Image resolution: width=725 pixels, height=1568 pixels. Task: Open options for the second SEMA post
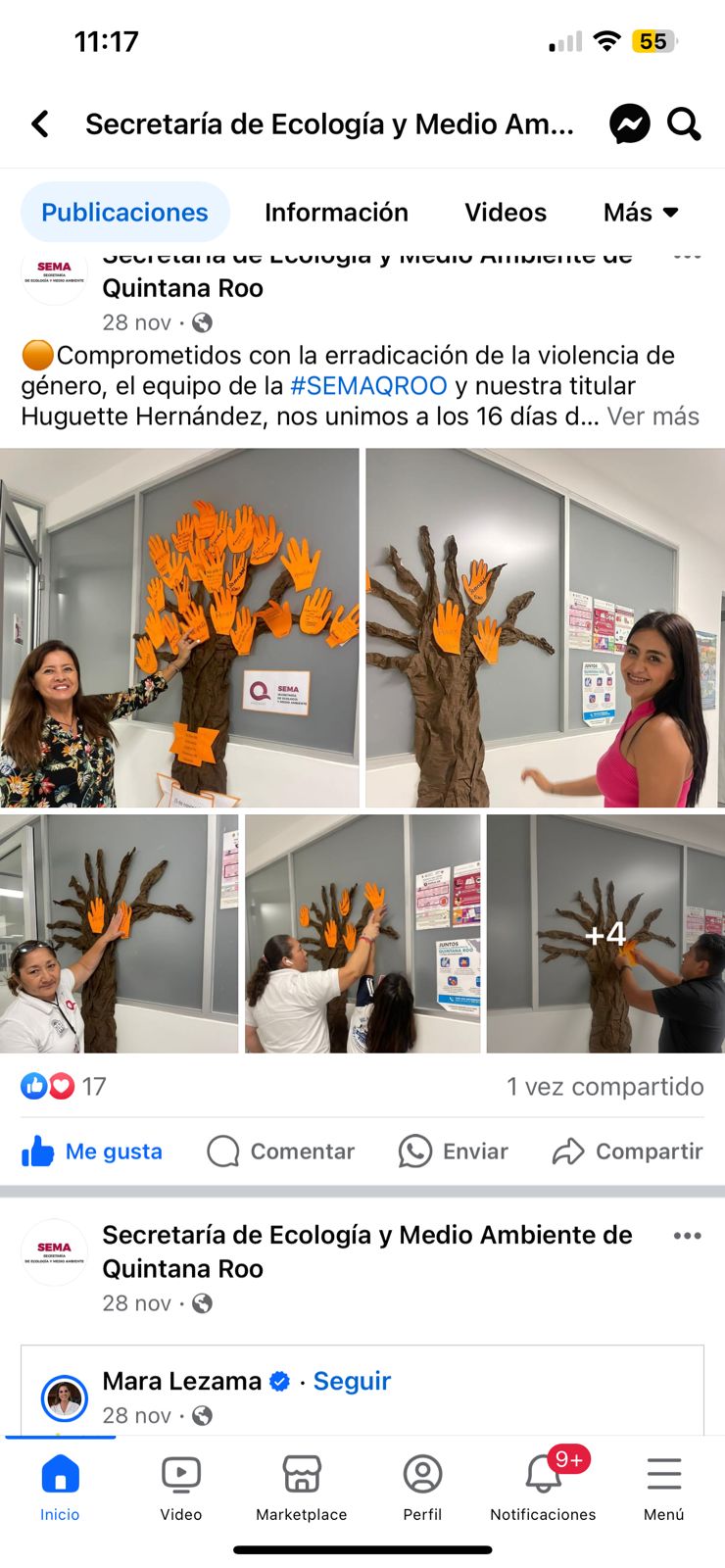(x=688, y=1236)
